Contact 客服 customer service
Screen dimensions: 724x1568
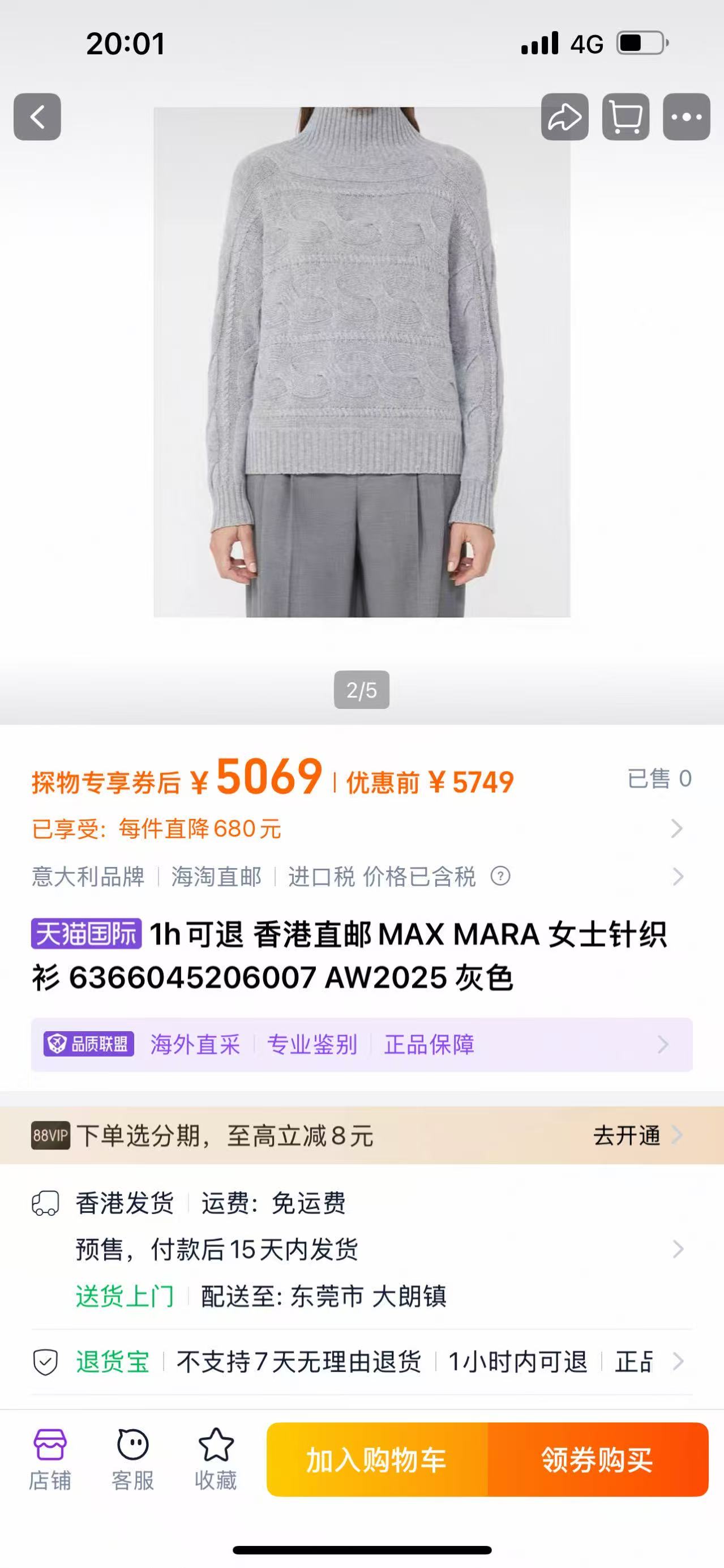tap(132, 1460)
